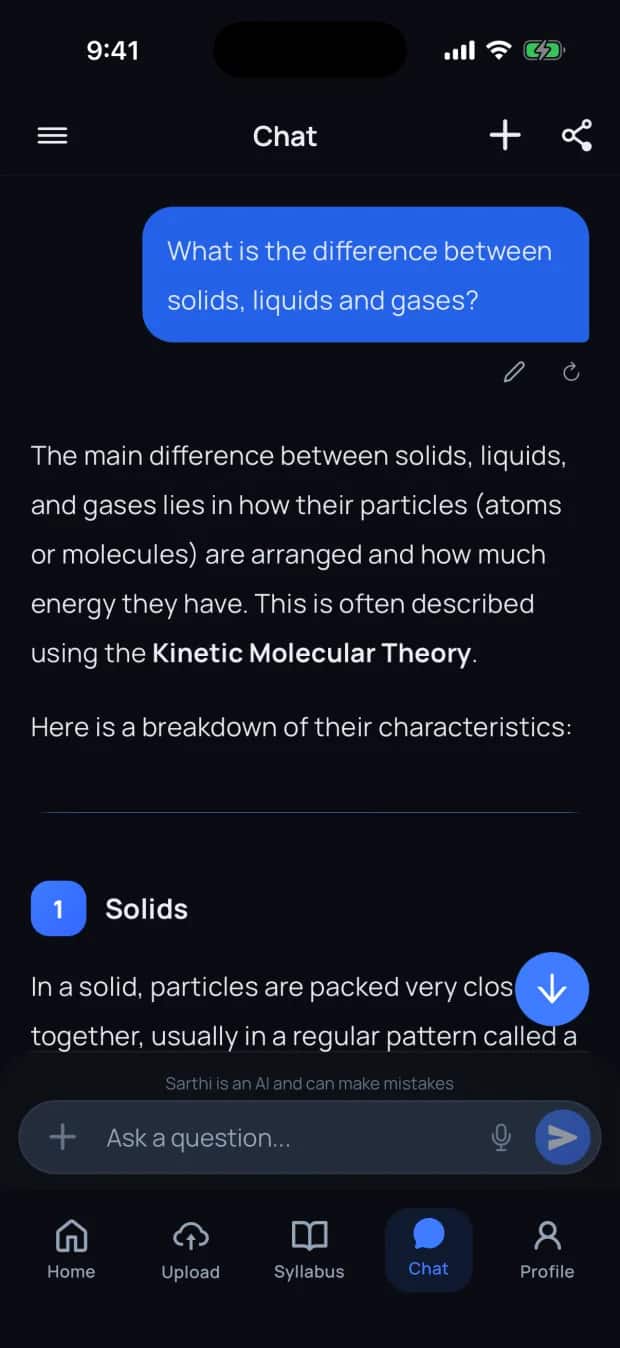The height and width of the screenshot is (1348, 620).
Task: Regenerate the answer with refresh icon
Action: click(x=571, y=373)
